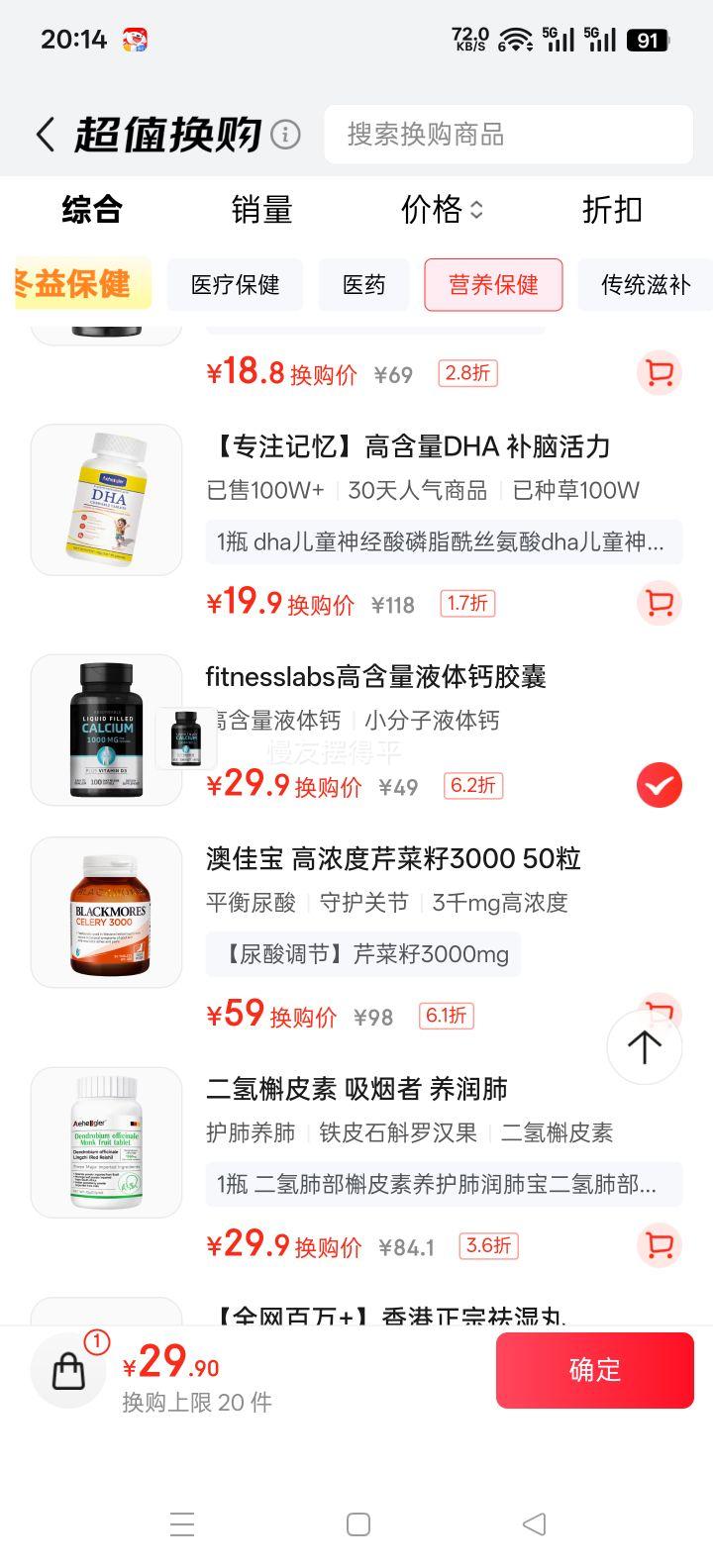Tap the back-to-top arrow icon

click(644, 1046)
